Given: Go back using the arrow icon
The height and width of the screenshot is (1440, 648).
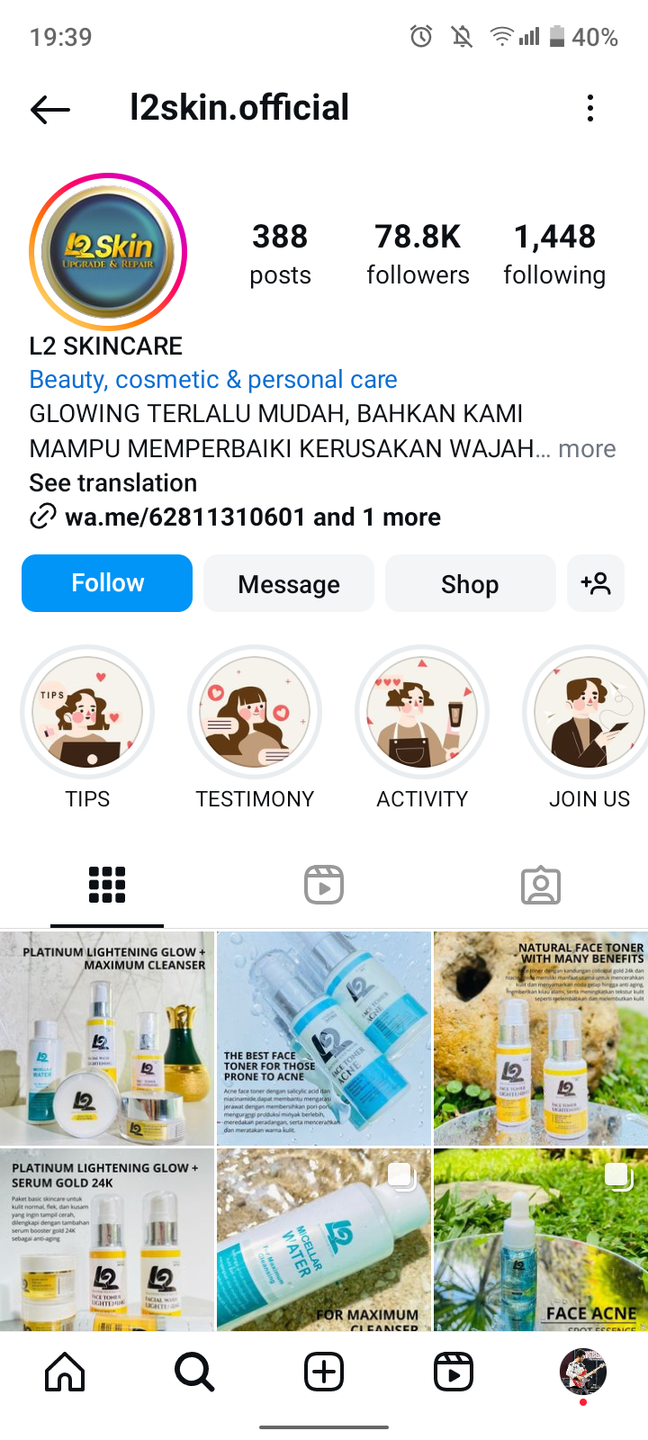Looking at the screenshot, I should click(x=50, y=109).
